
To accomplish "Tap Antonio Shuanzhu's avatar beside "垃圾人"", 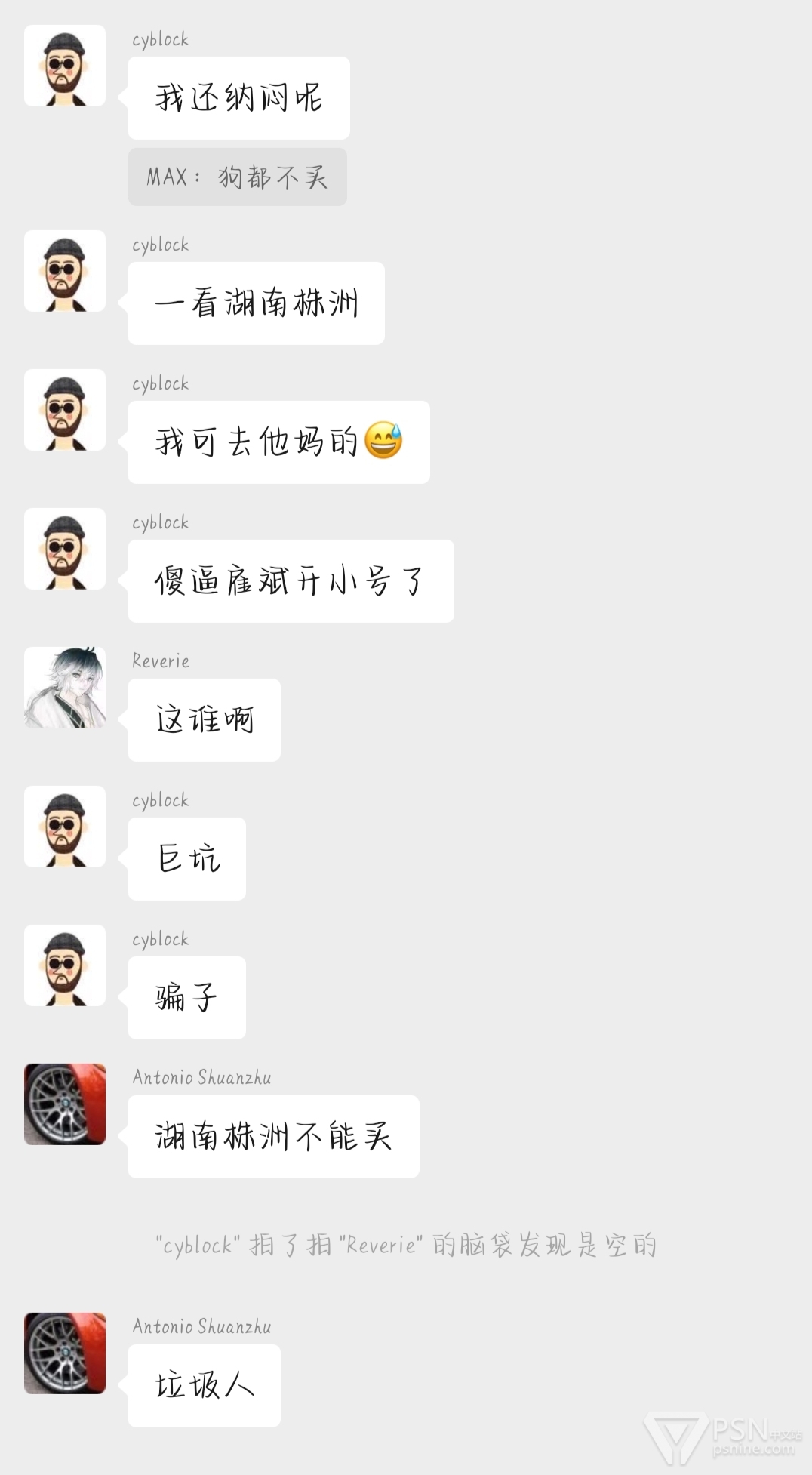I will [x=65, y=1353].
